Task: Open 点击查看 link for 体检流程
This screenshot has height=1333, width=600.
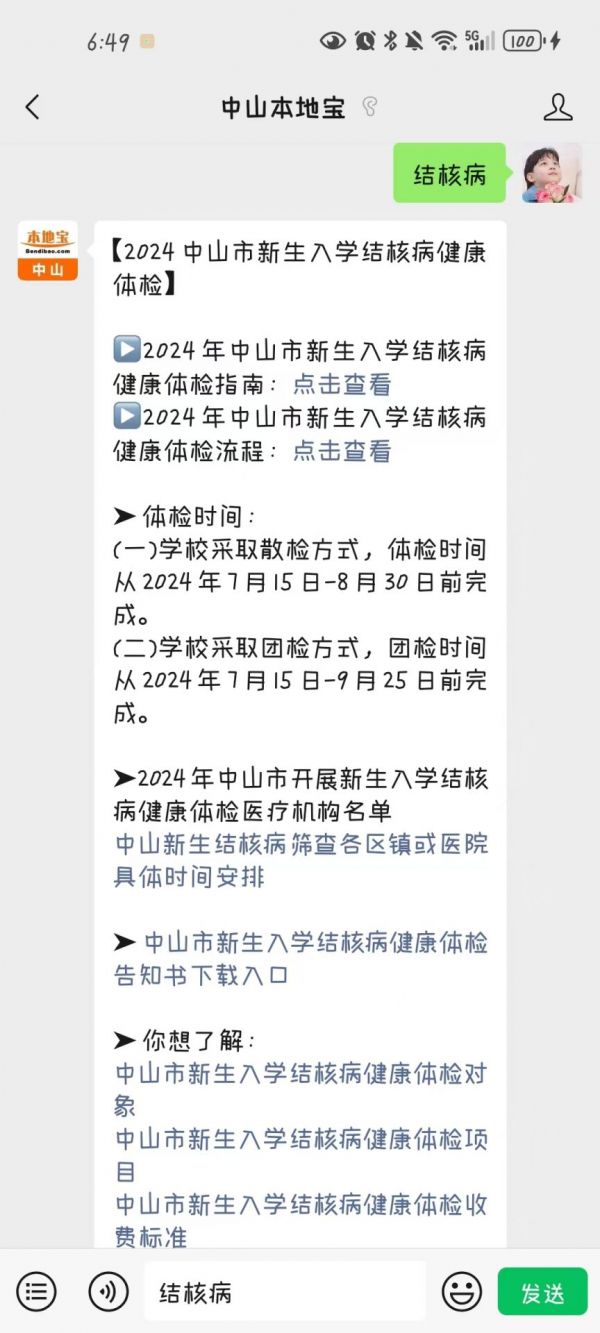Action: tap(341, 451)
